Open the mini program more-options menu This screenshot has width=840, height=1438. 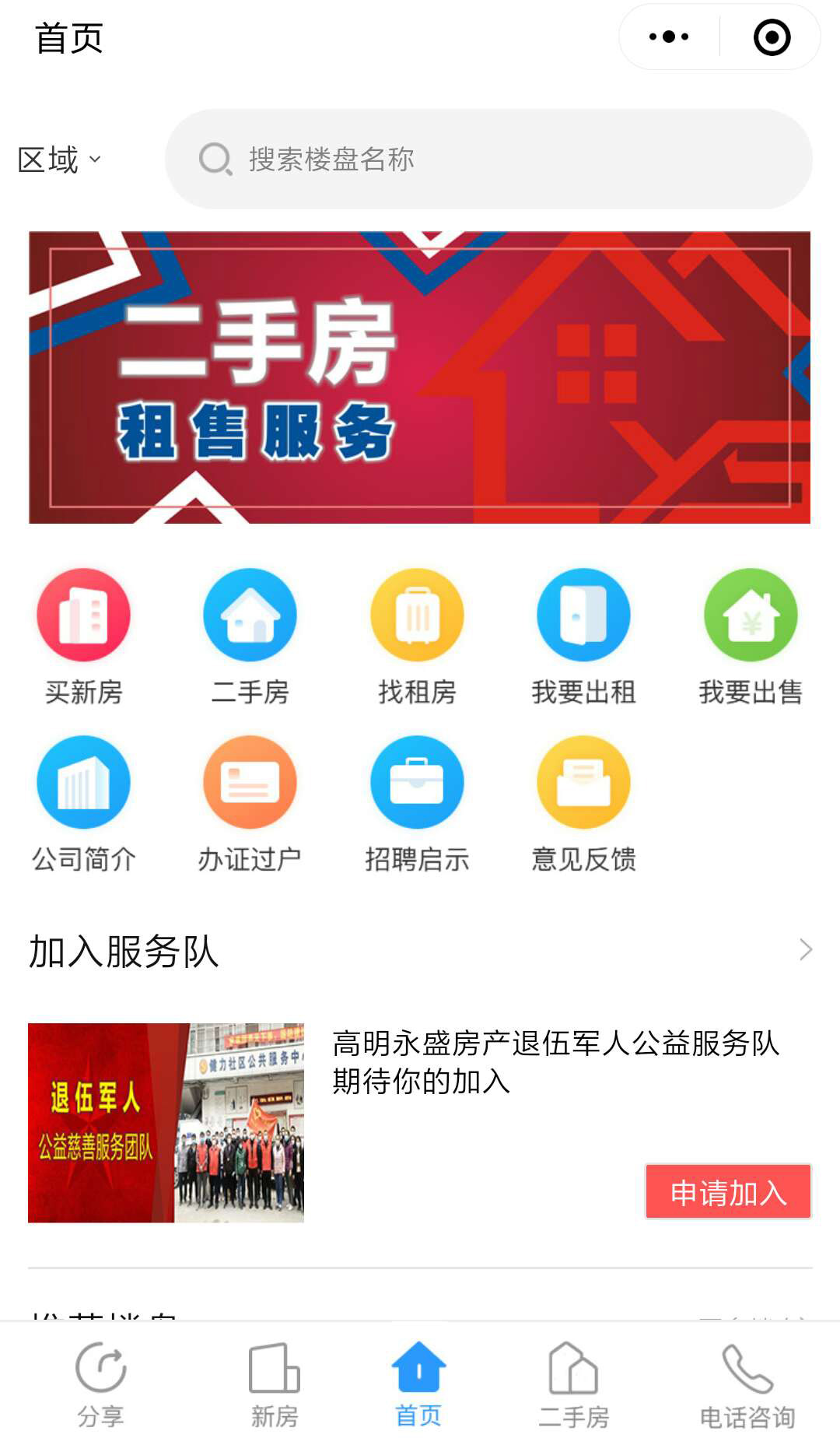pyautogui.click(x=669, y=37)
